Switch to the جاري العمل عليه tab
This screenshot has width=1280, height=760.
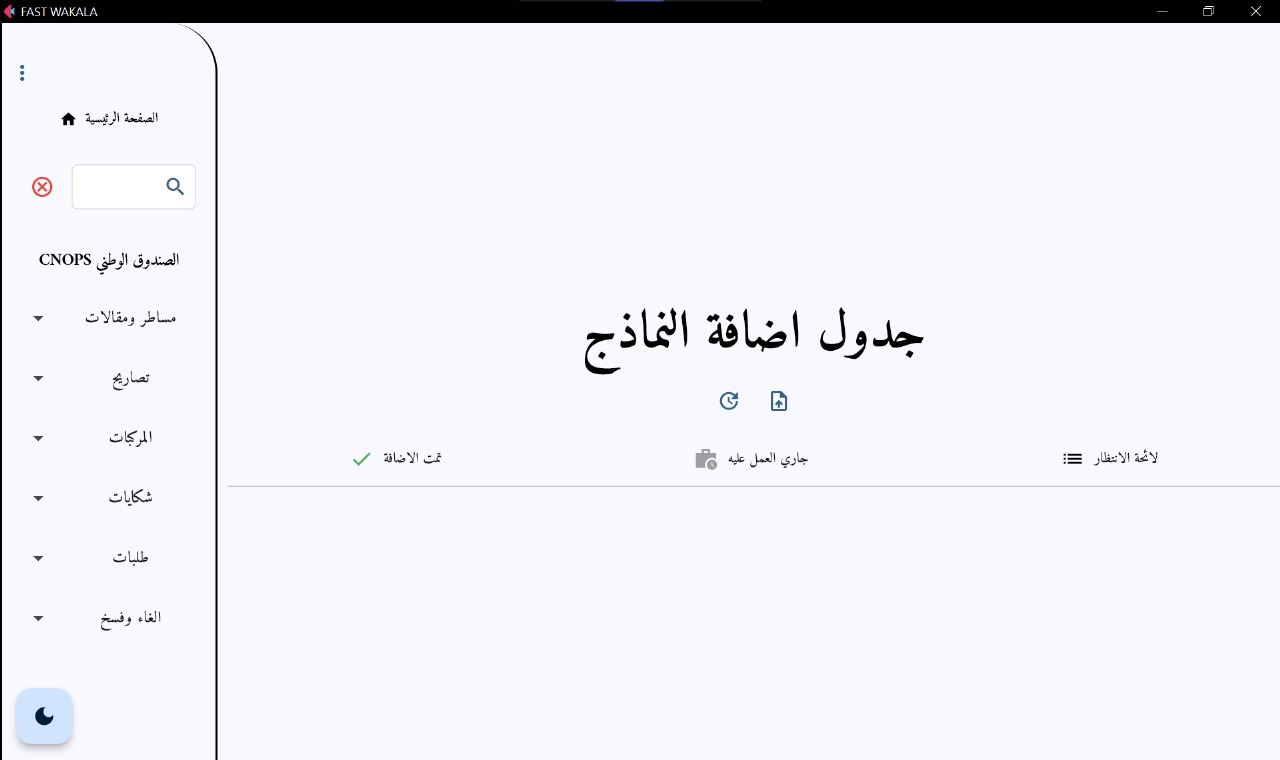pos(752,459)
